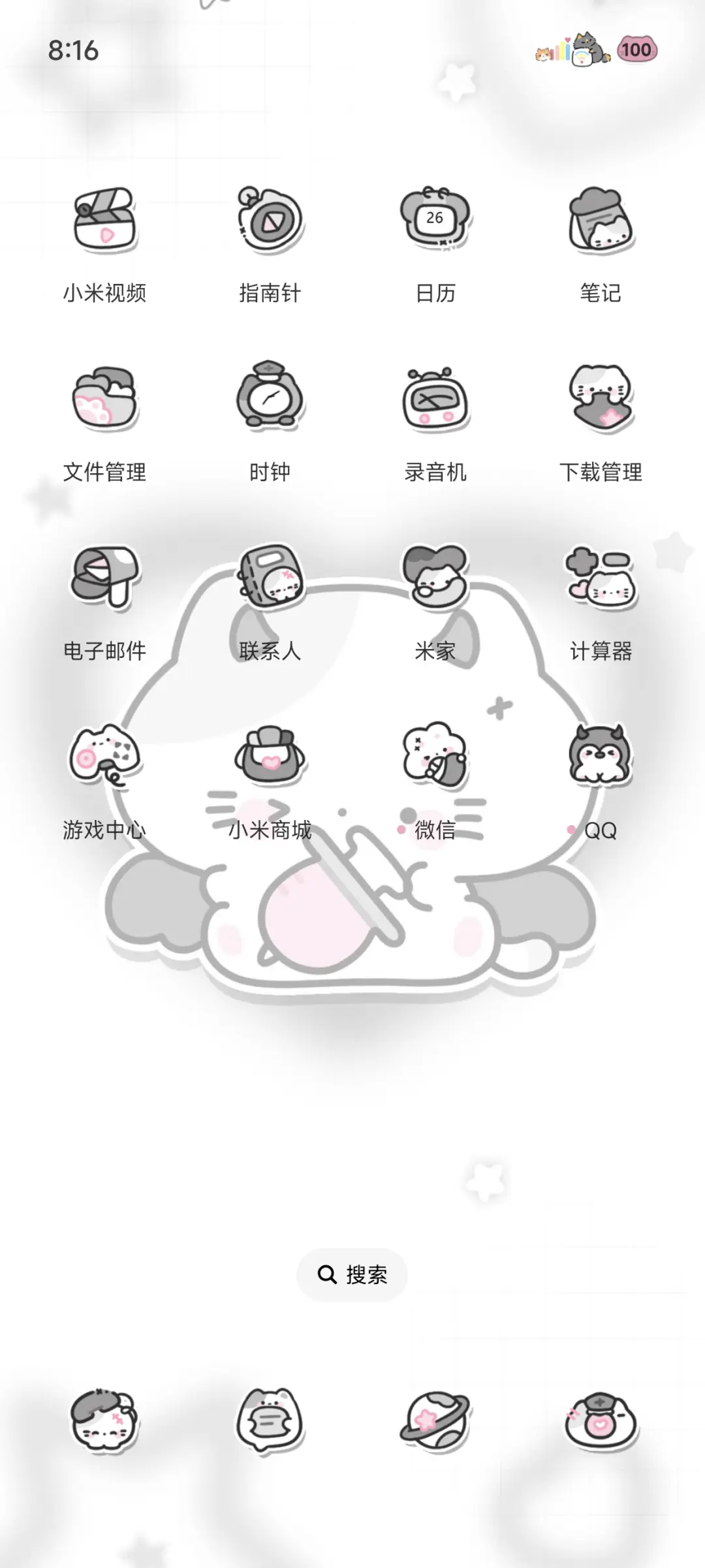Open the 日历 calendar showing 26

click(434, 222)
